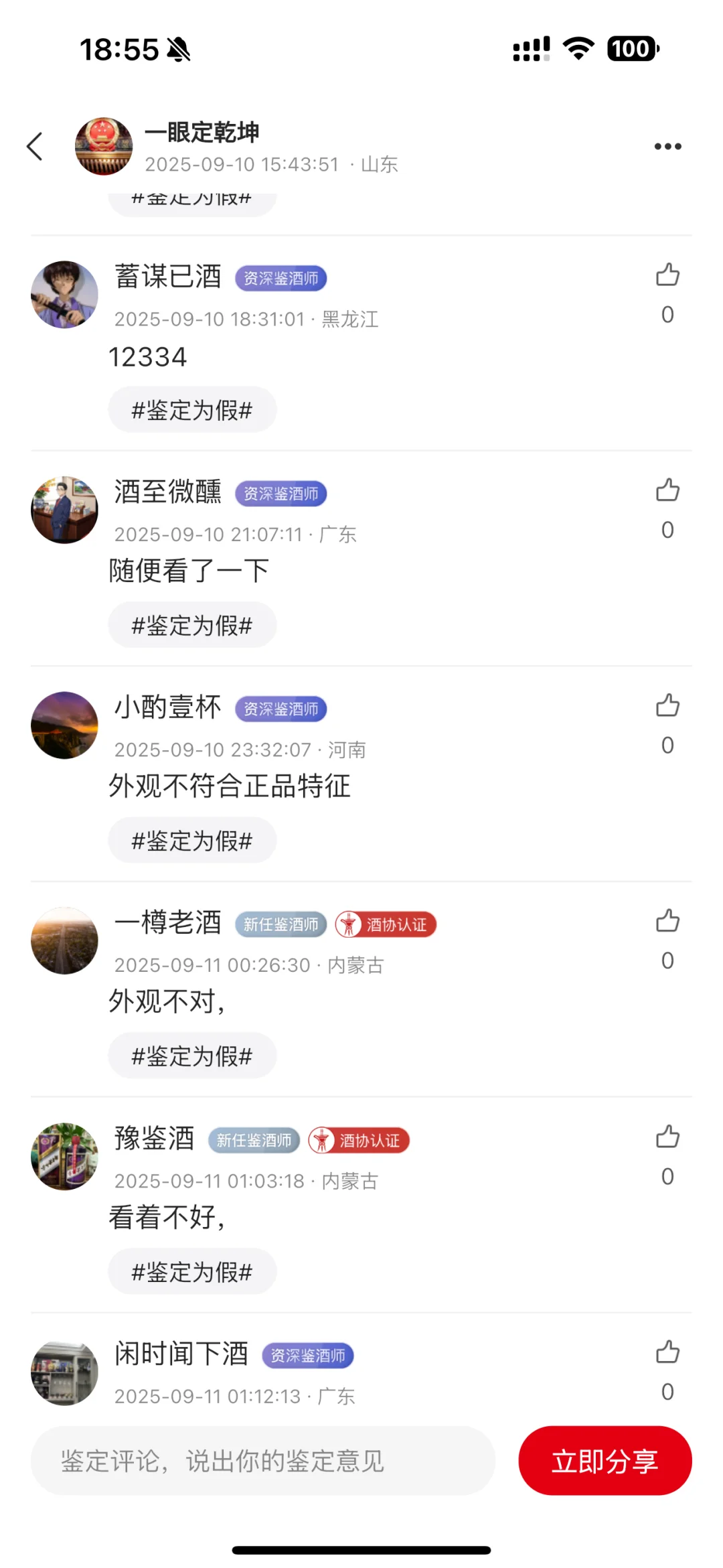Screen dimensions: 723x1568
Task: Open 闲时闻下酒's avatar
Action: click(64, 1372)
